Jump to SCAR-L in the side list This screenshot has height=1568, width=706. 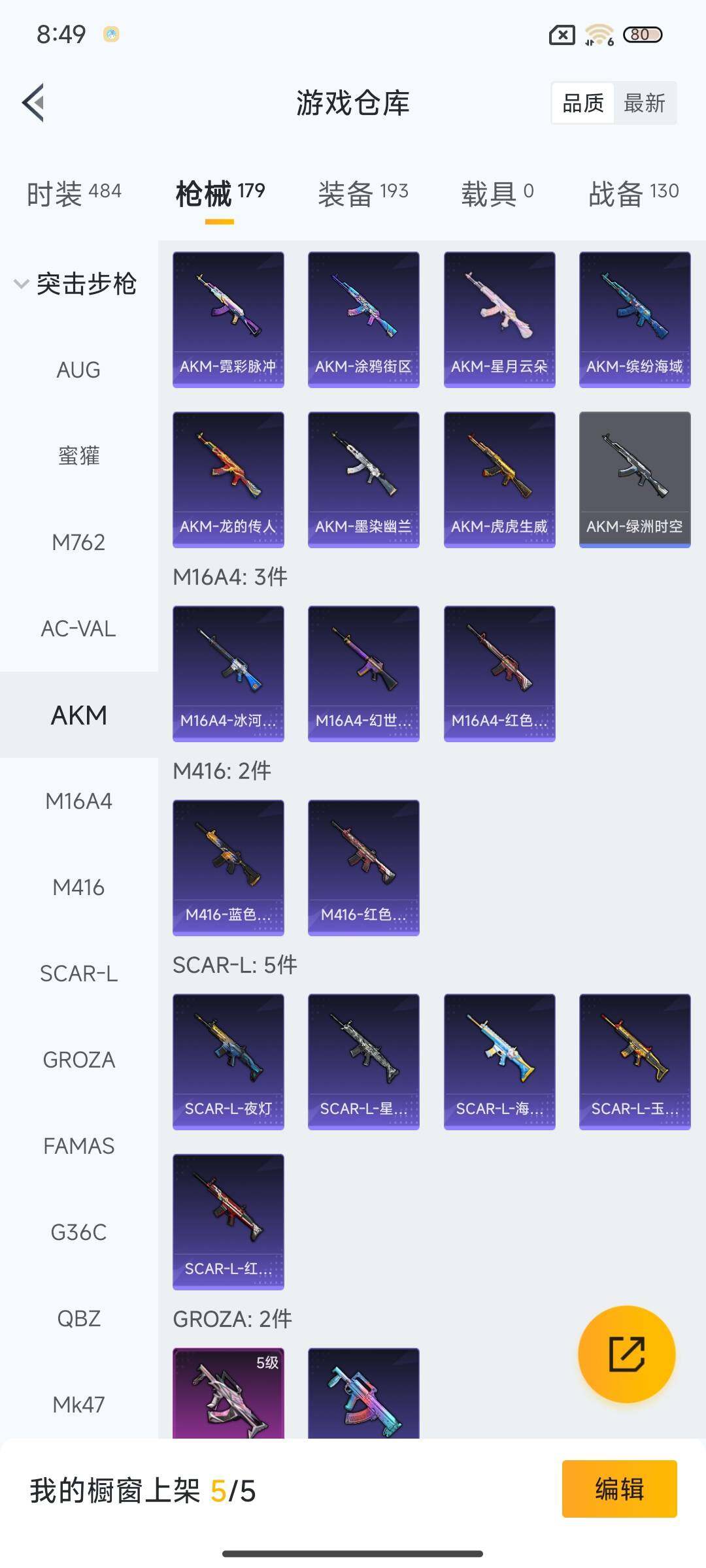click(x=78, y=973)
